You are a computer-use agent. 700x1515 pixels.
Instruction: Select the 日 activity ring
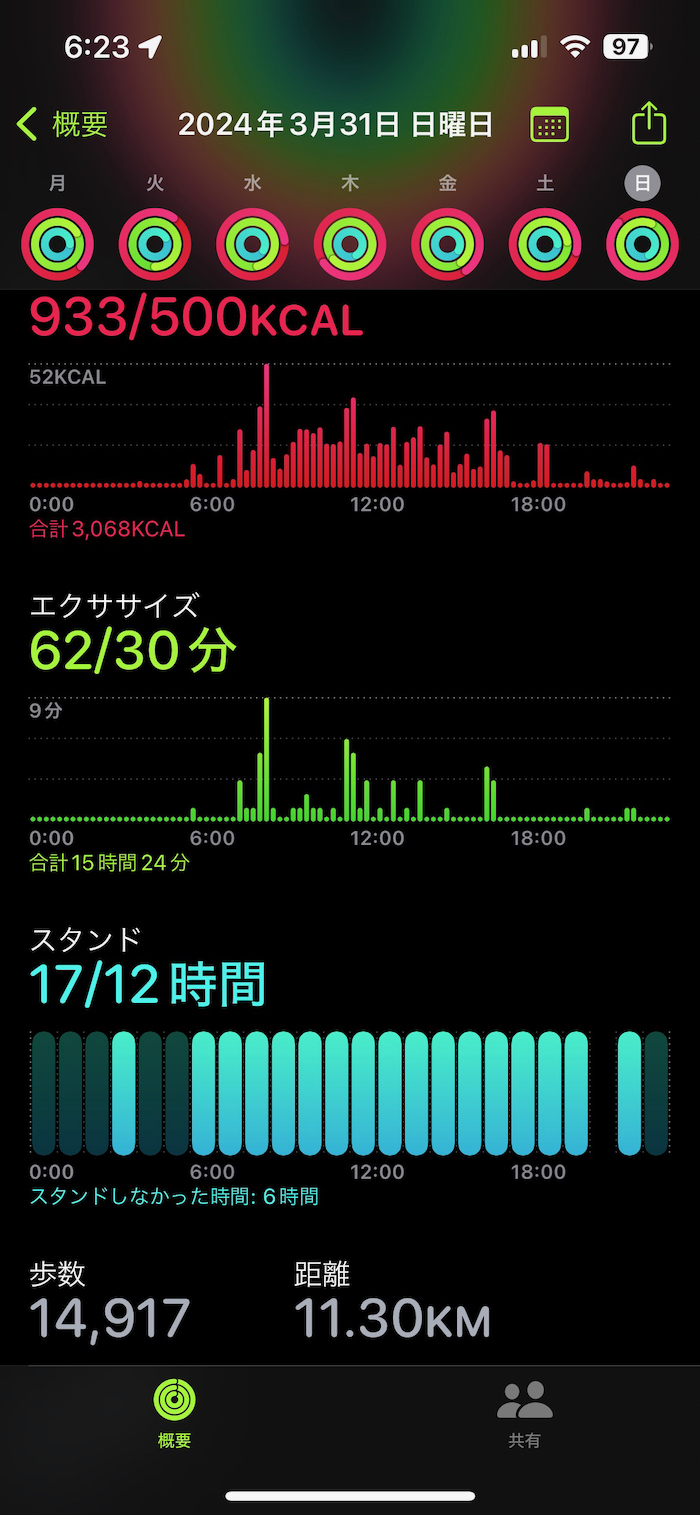642,244
